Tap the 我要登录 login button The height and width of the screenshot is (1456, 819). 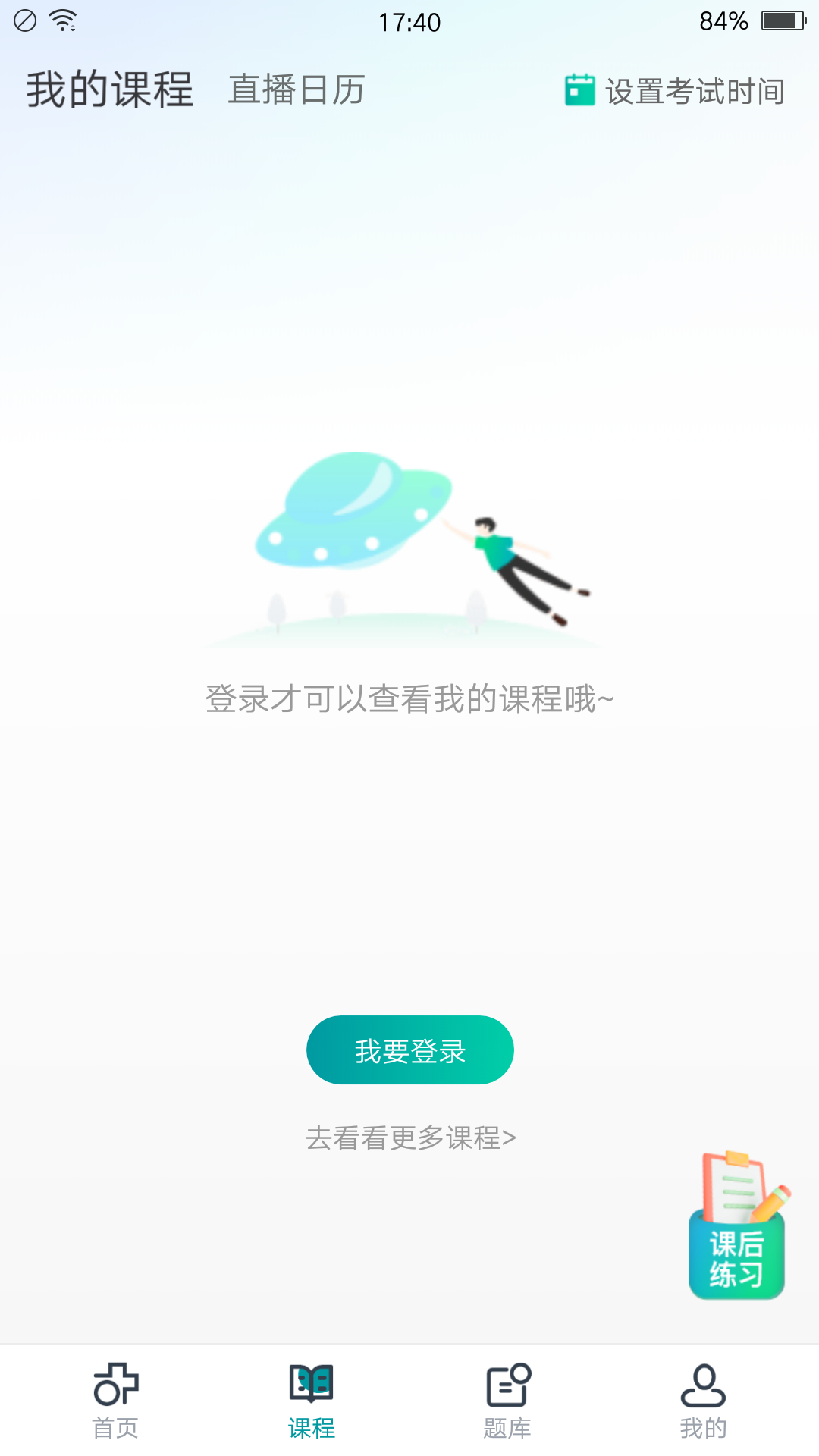coord(409,1050)
